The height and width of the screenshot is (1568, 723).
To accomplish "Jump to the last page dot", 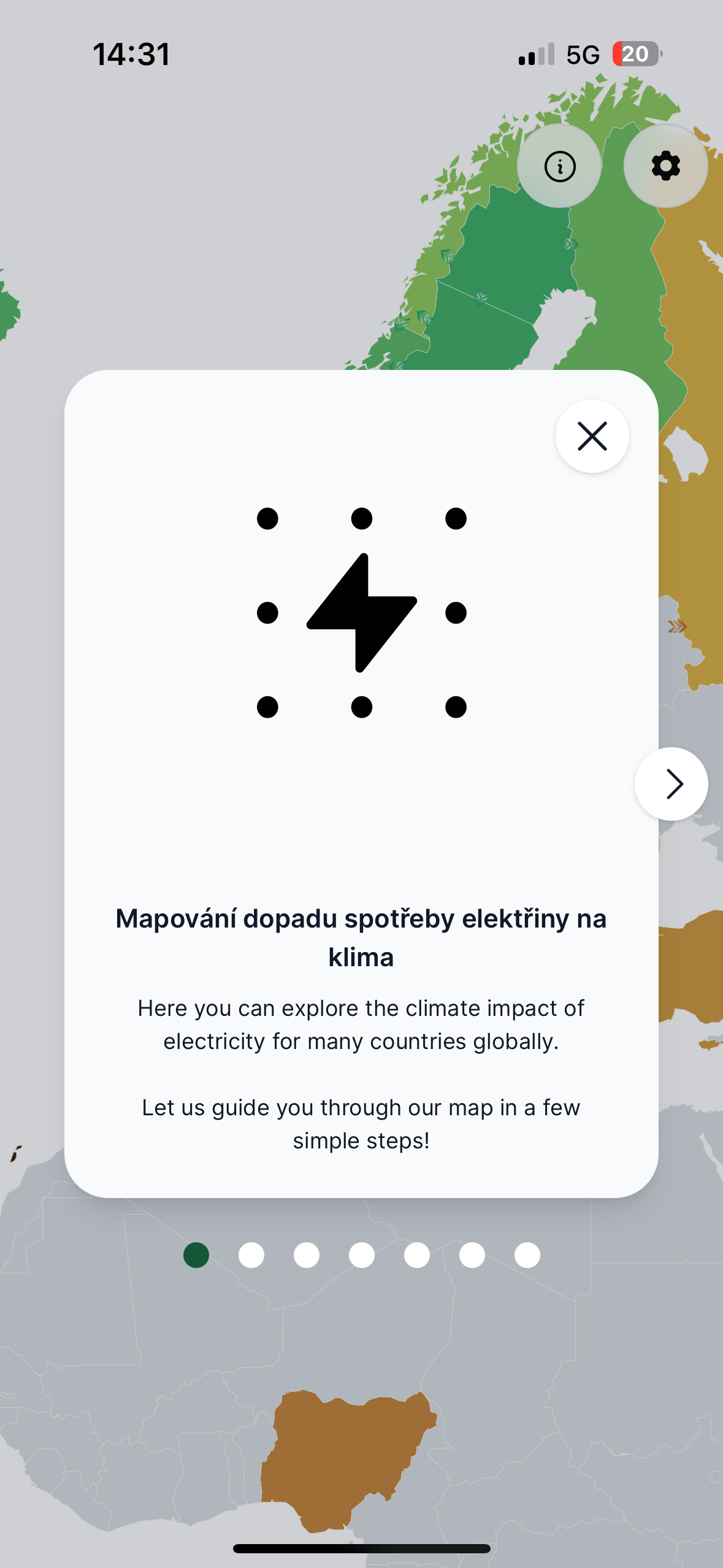I will 527,1255.
